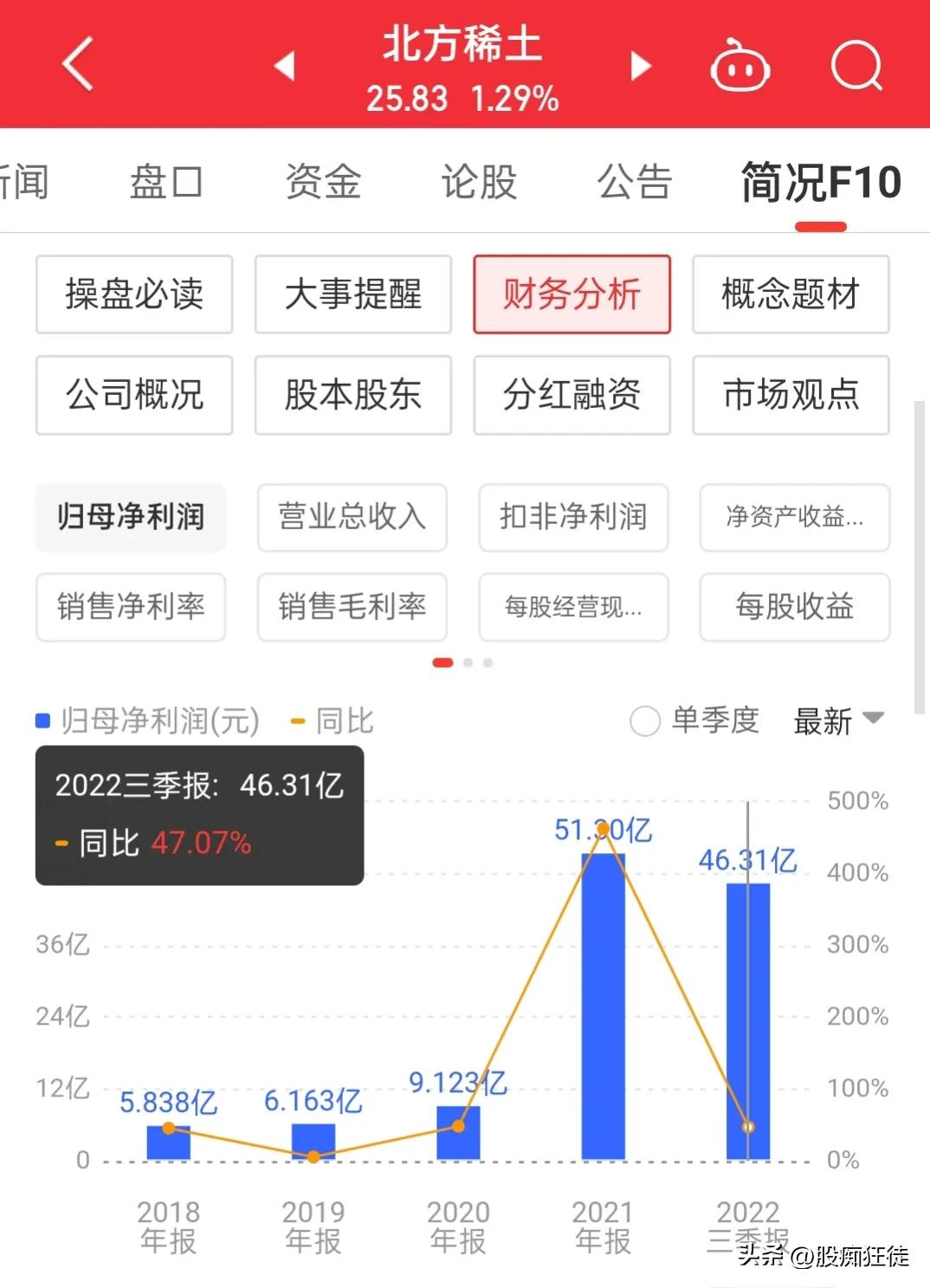
Task: Open the 公司概况 section
Action: click(x=134, y=395)
